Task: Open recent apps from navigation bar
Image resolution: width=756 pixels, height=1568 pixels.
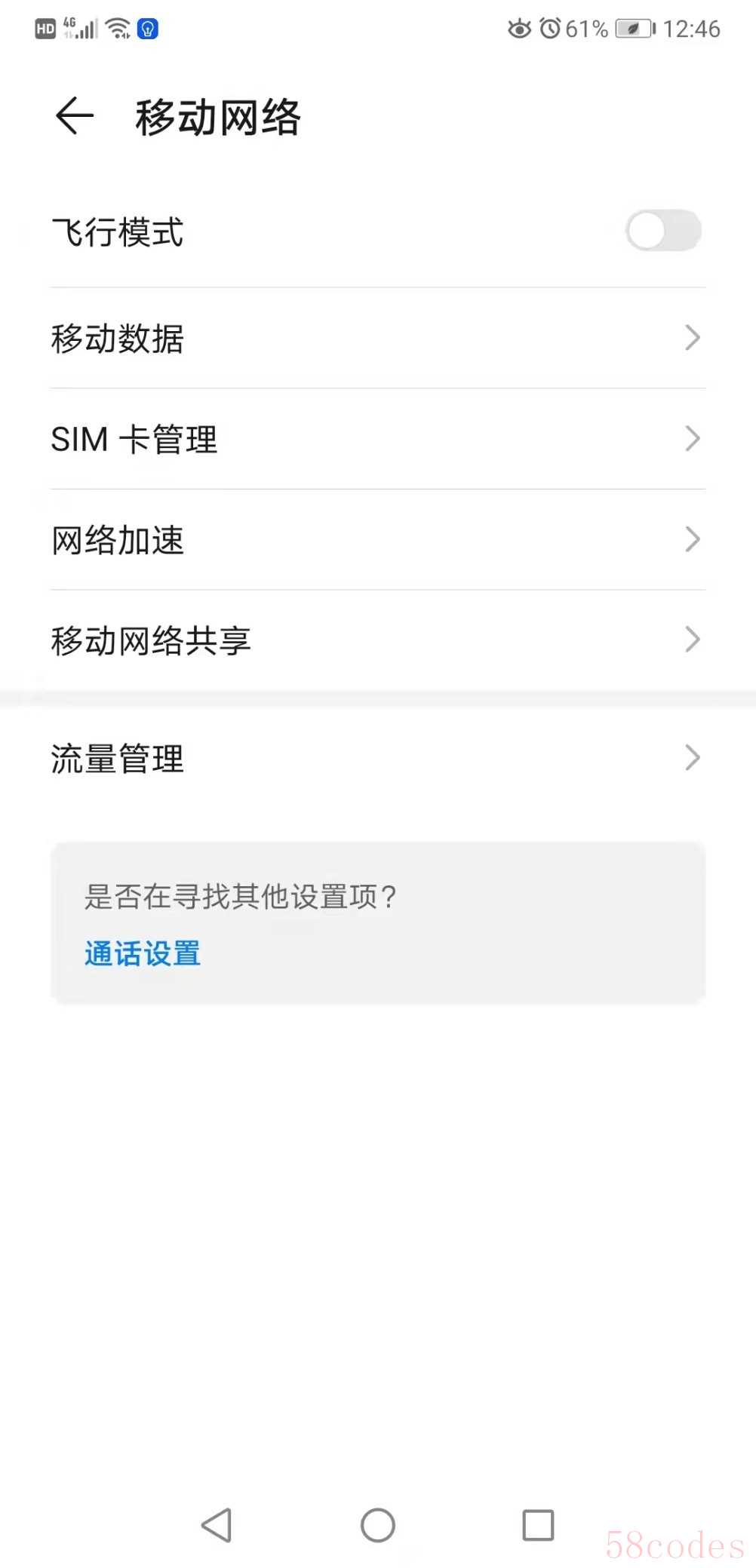Action: point(538,1525)
